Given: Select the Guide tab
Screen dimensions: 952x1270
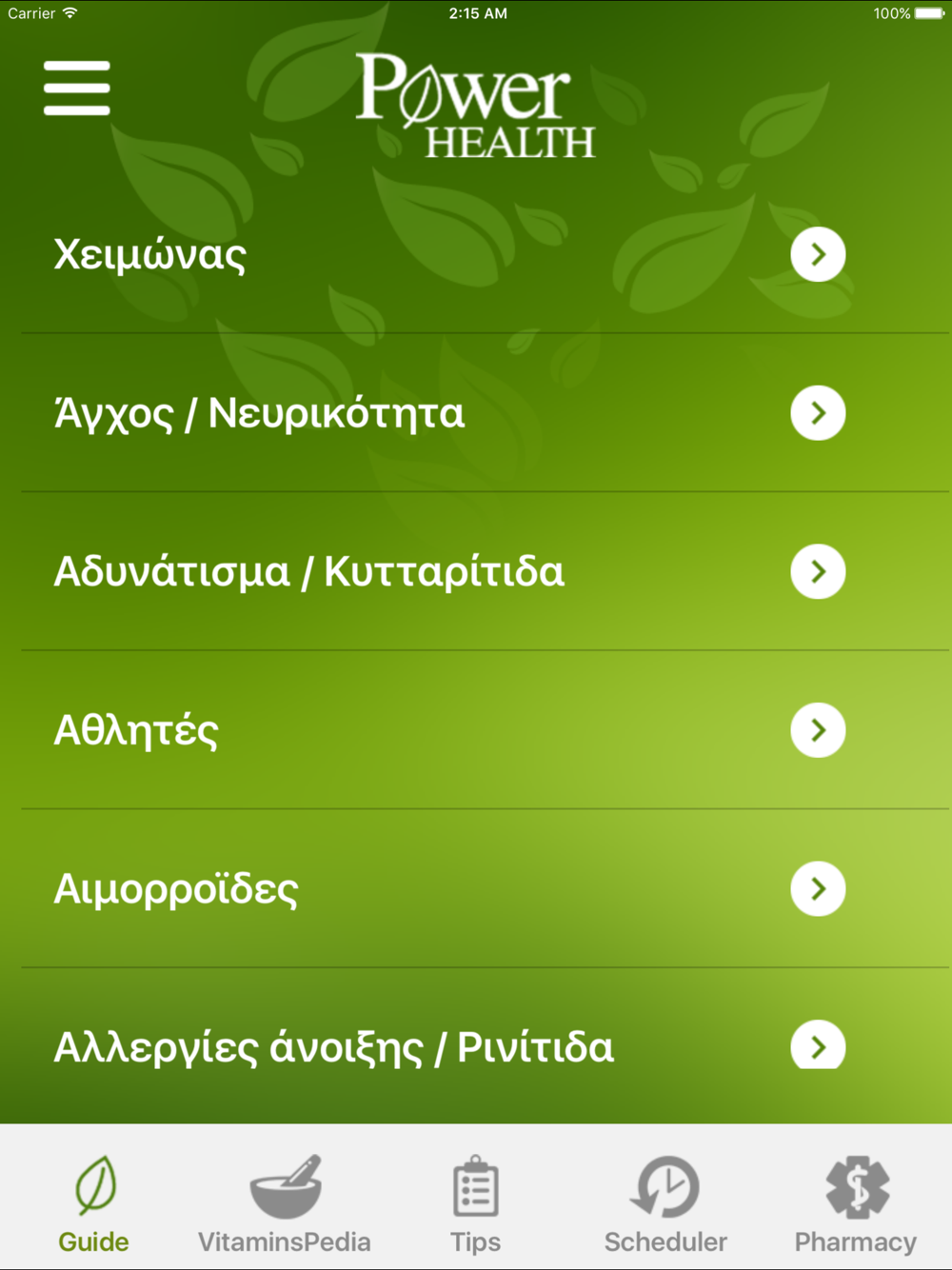Looking at the screenshot, I should click(x=94, y=1203).
